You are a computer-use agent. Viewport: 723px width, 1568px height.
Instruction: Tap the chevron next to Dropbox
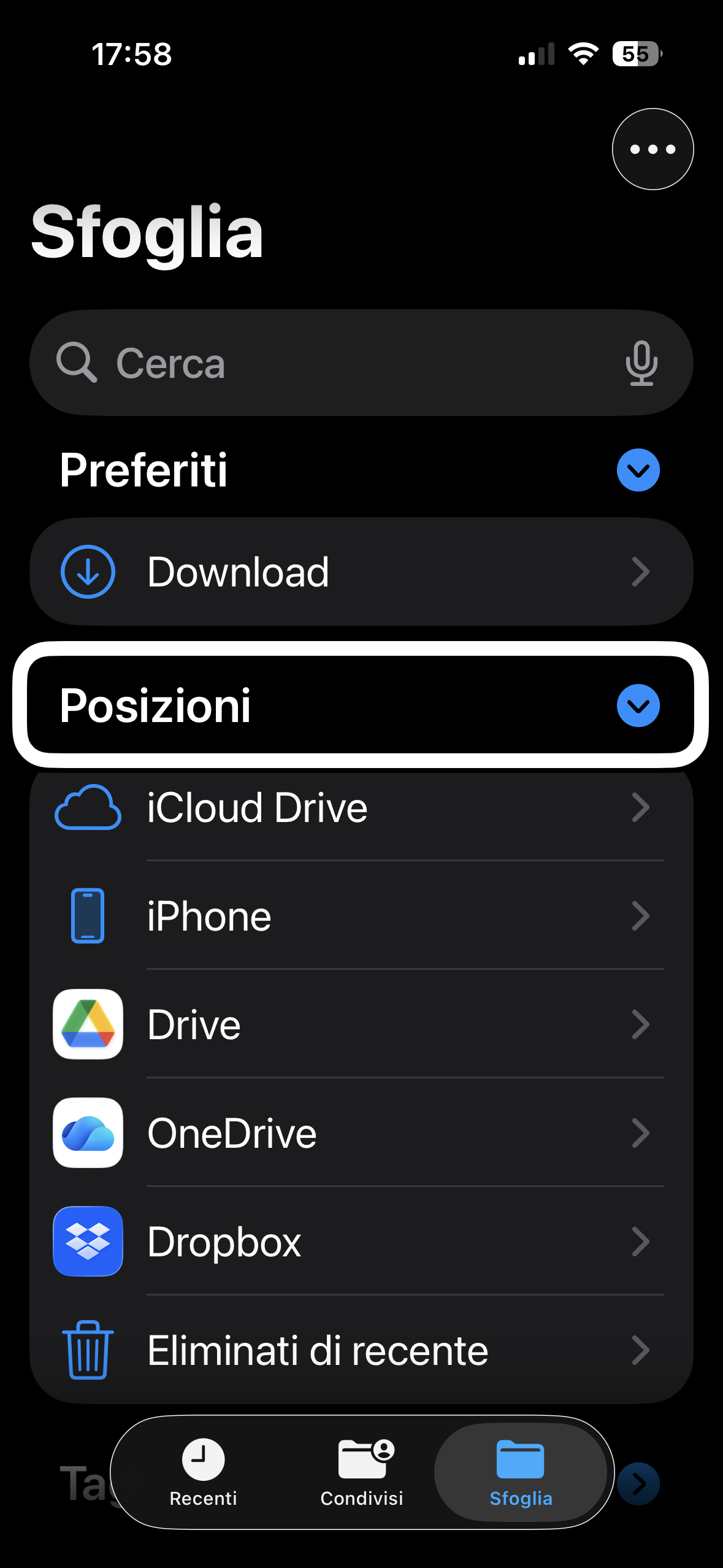coord(641,1241)
